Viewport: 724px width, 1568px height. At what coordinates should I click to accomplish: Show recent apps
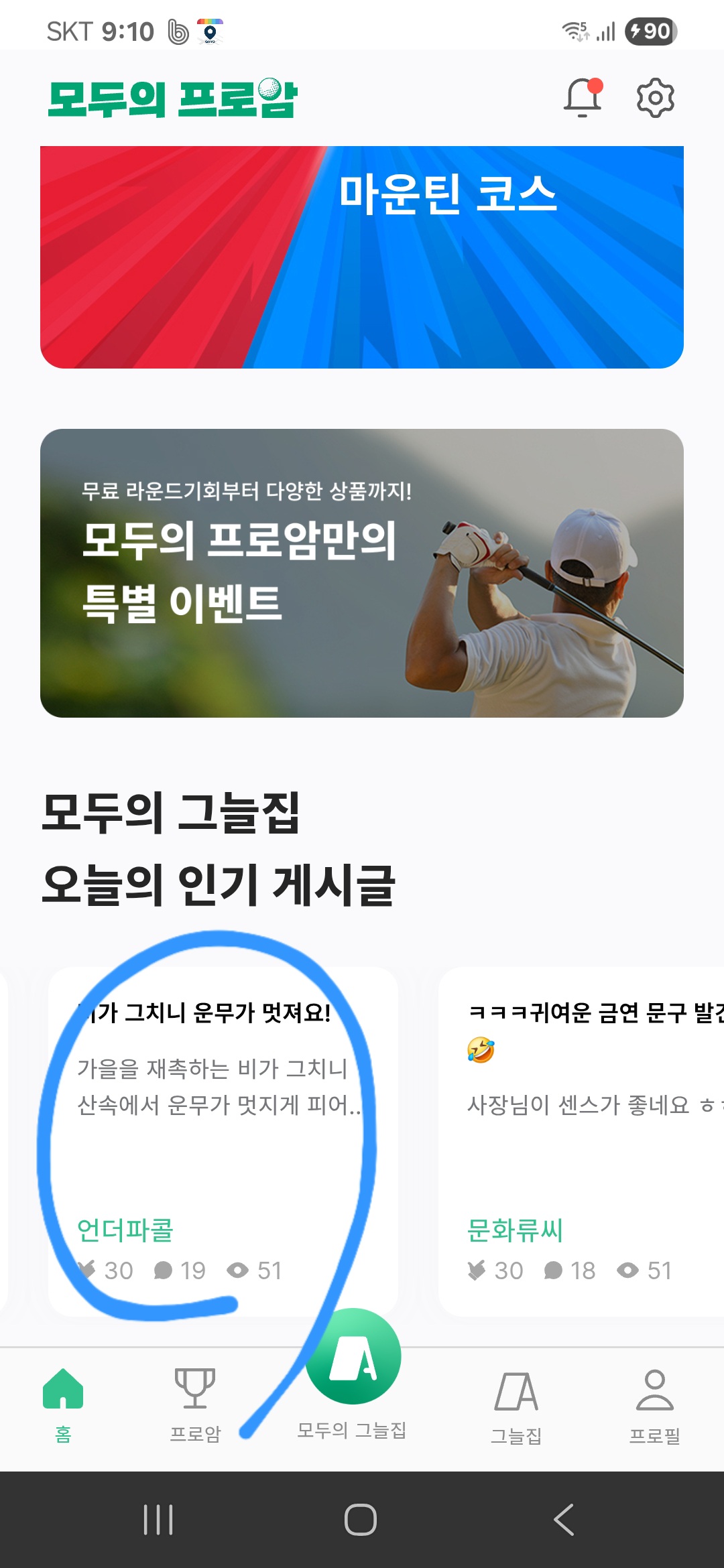coord(159,1520)
